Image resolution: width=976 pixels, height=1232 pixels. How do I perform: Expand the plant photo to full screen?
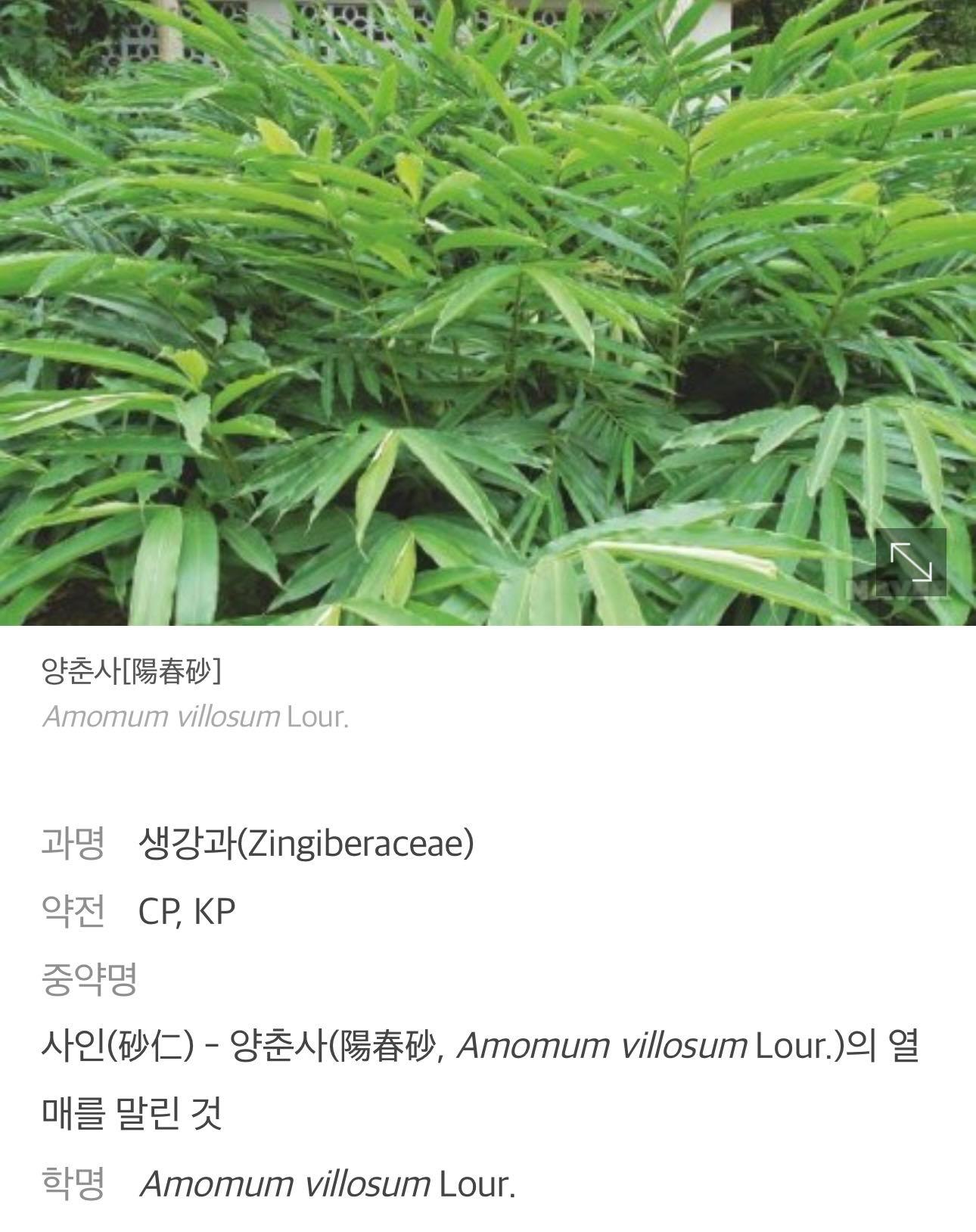pos(910,562)
